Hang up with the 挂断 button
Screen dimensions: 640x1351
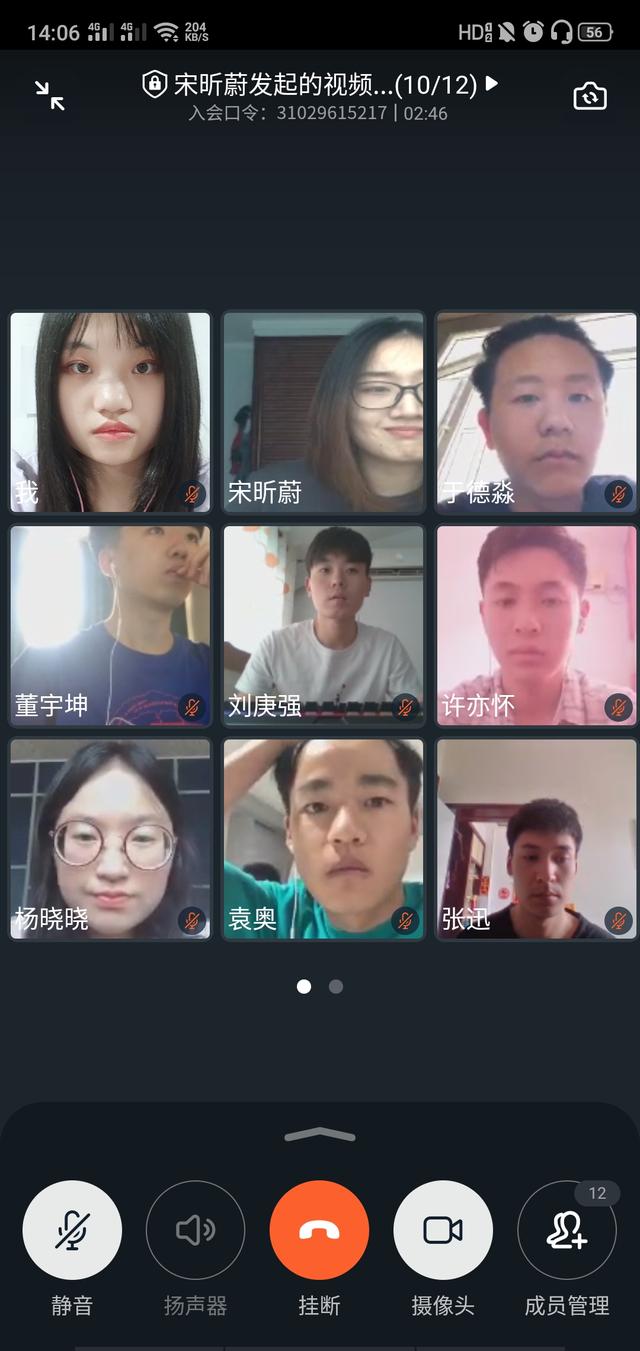[x=319, y=1229]
